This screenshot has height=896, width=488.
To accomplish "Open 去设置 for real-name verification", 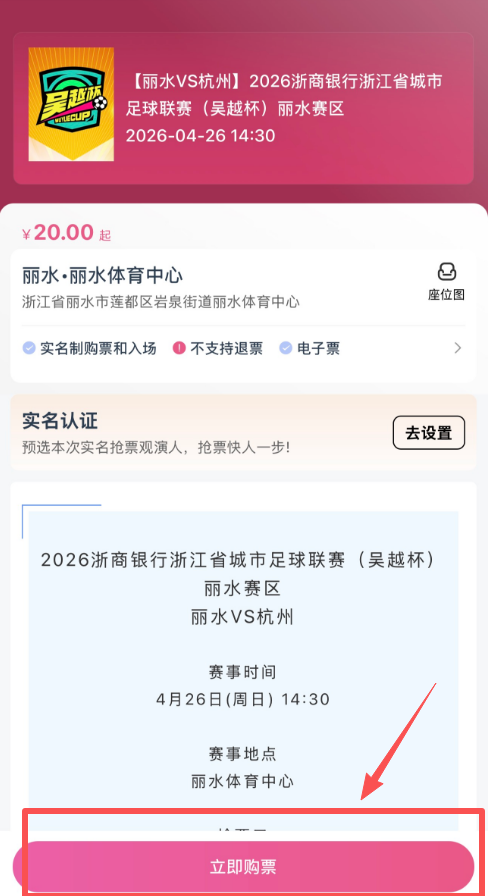I will (429, 433).
